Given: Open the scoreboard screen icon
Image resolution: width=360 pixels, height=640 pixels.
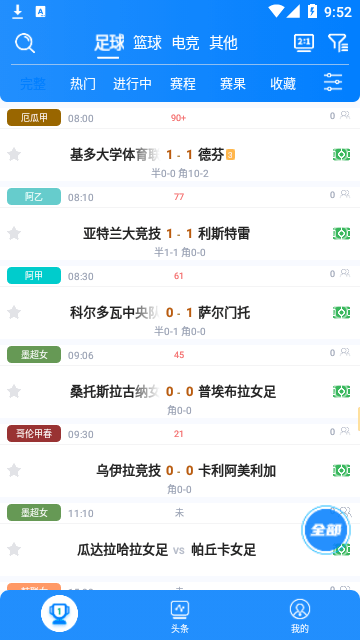Looking at the screenshot, I should coord(304,43).
